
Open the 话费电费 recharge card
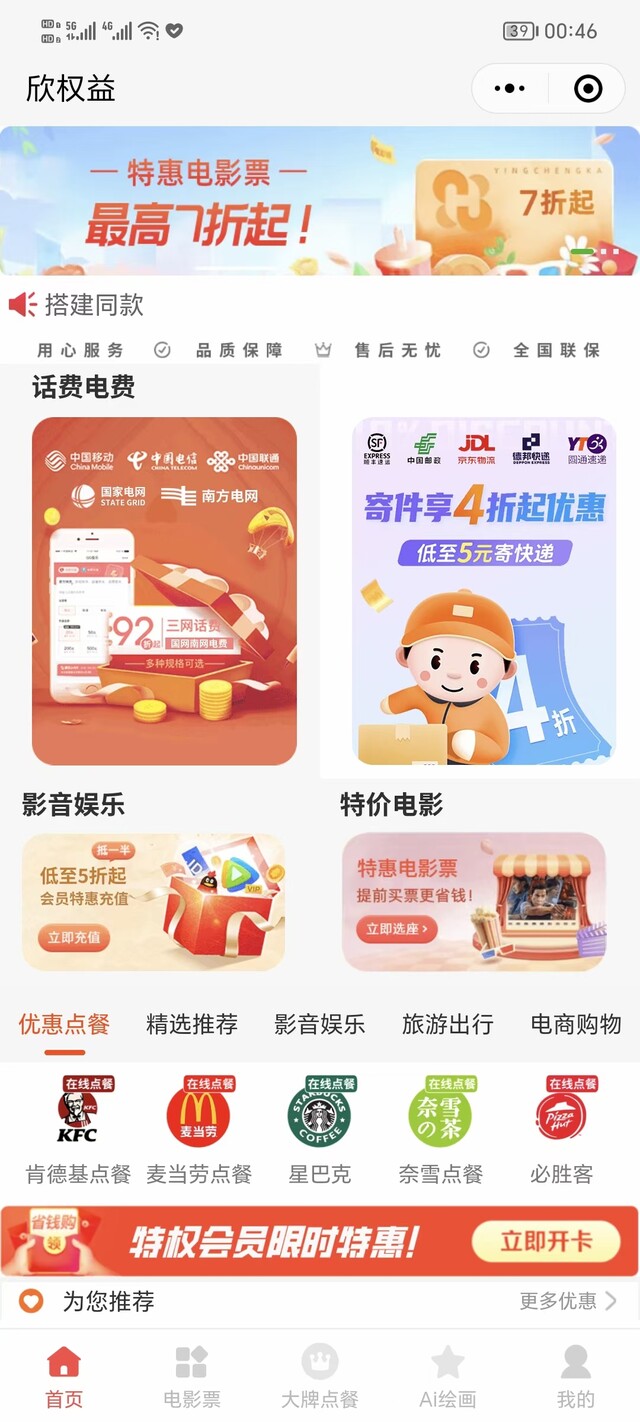click(x=164, y=590)
